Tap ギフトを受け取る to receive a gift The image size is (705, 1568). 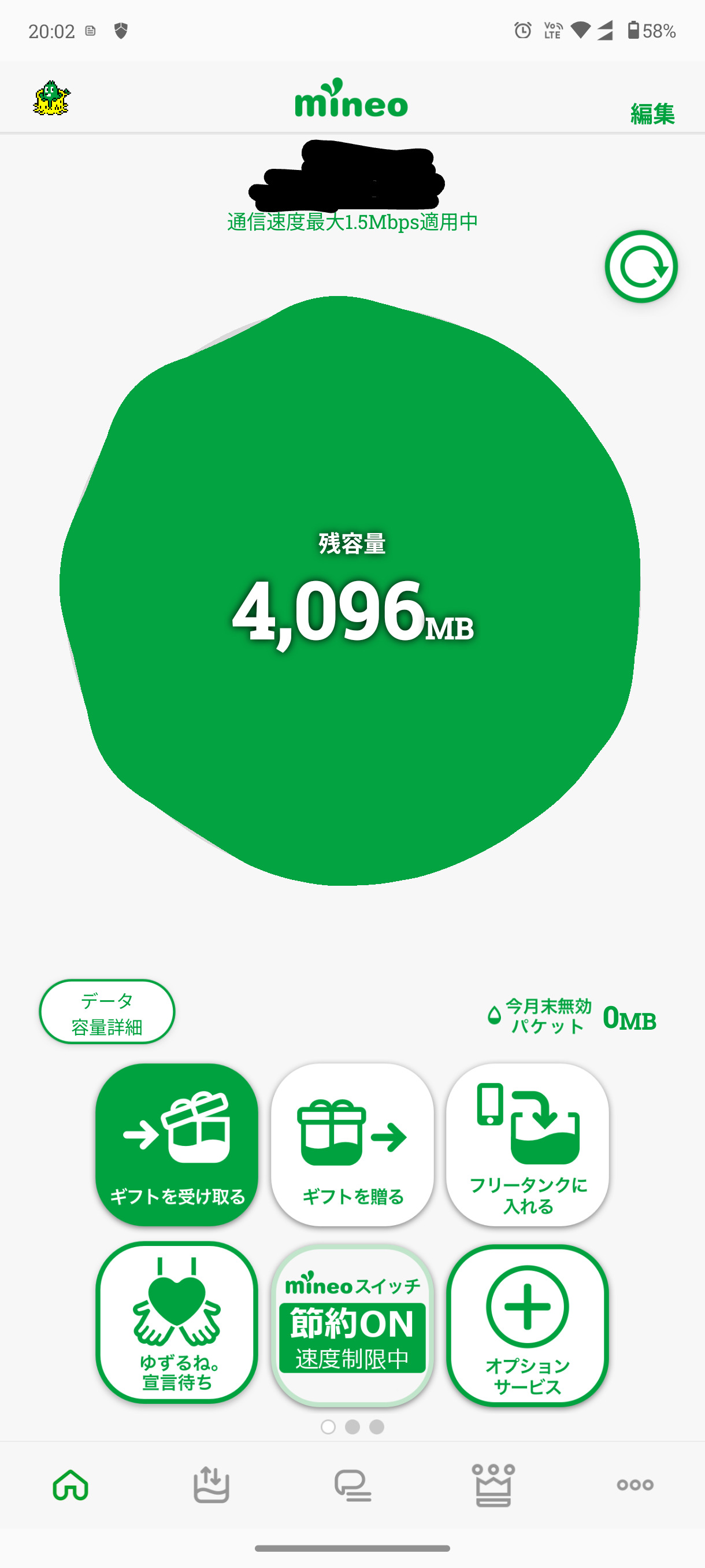177,1144
